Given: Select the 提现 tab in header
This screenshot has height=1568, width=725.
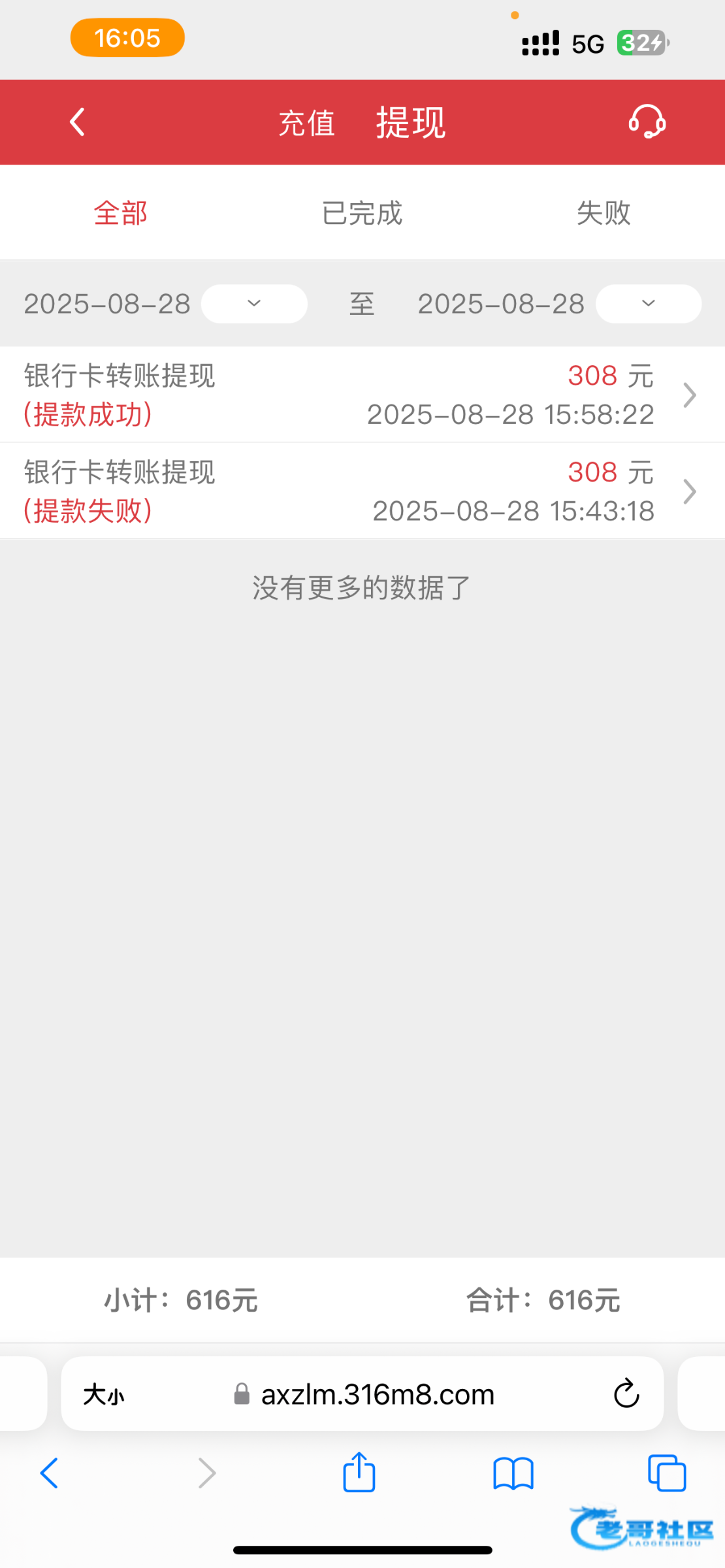Looking at the screenshot, I should 410,123.
